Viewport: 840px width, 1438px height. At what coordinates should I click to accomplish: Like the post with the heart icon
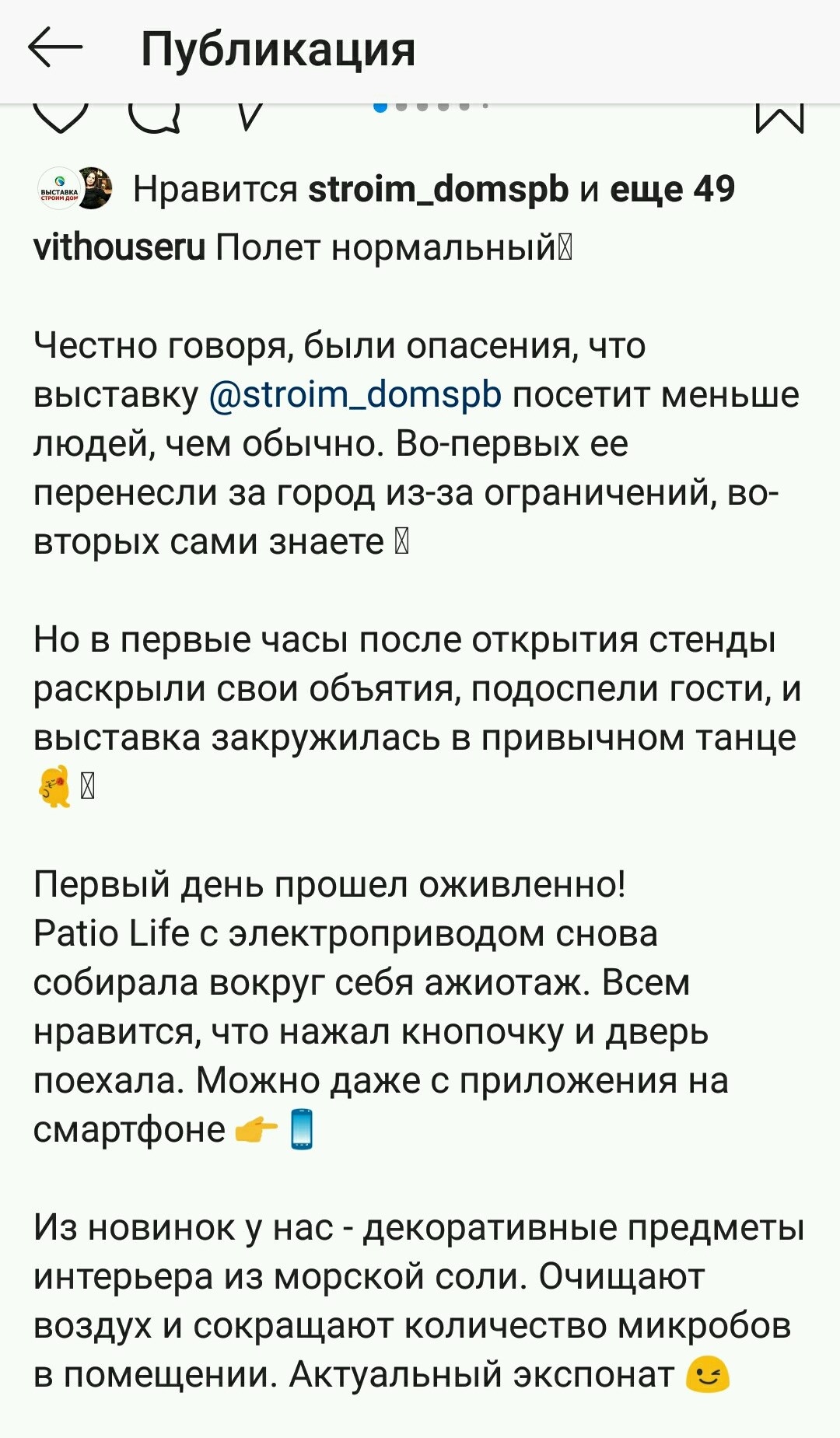tap(61, 117)
